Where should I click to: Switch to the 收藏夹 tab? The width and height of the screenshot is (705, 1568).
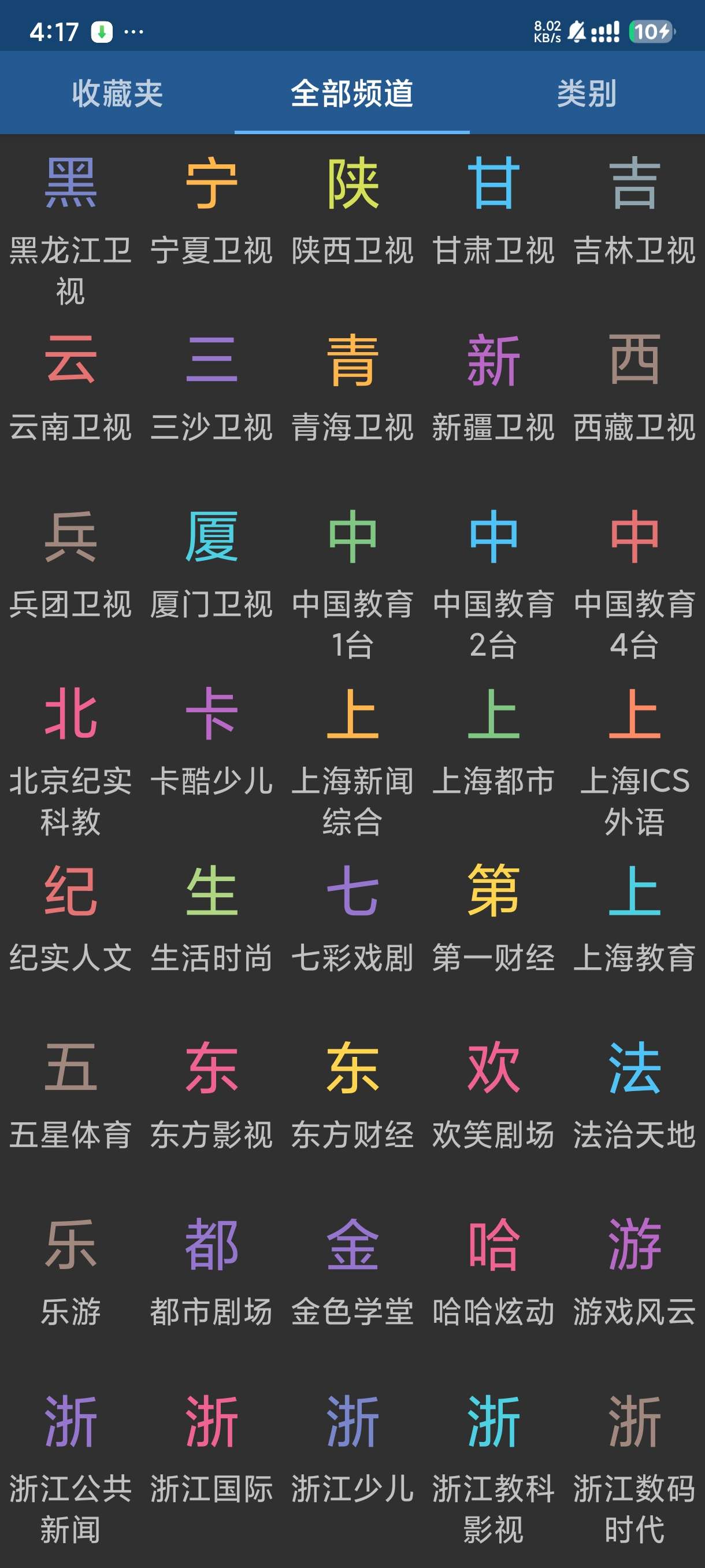pyautogui.click(x=117, y=93)
